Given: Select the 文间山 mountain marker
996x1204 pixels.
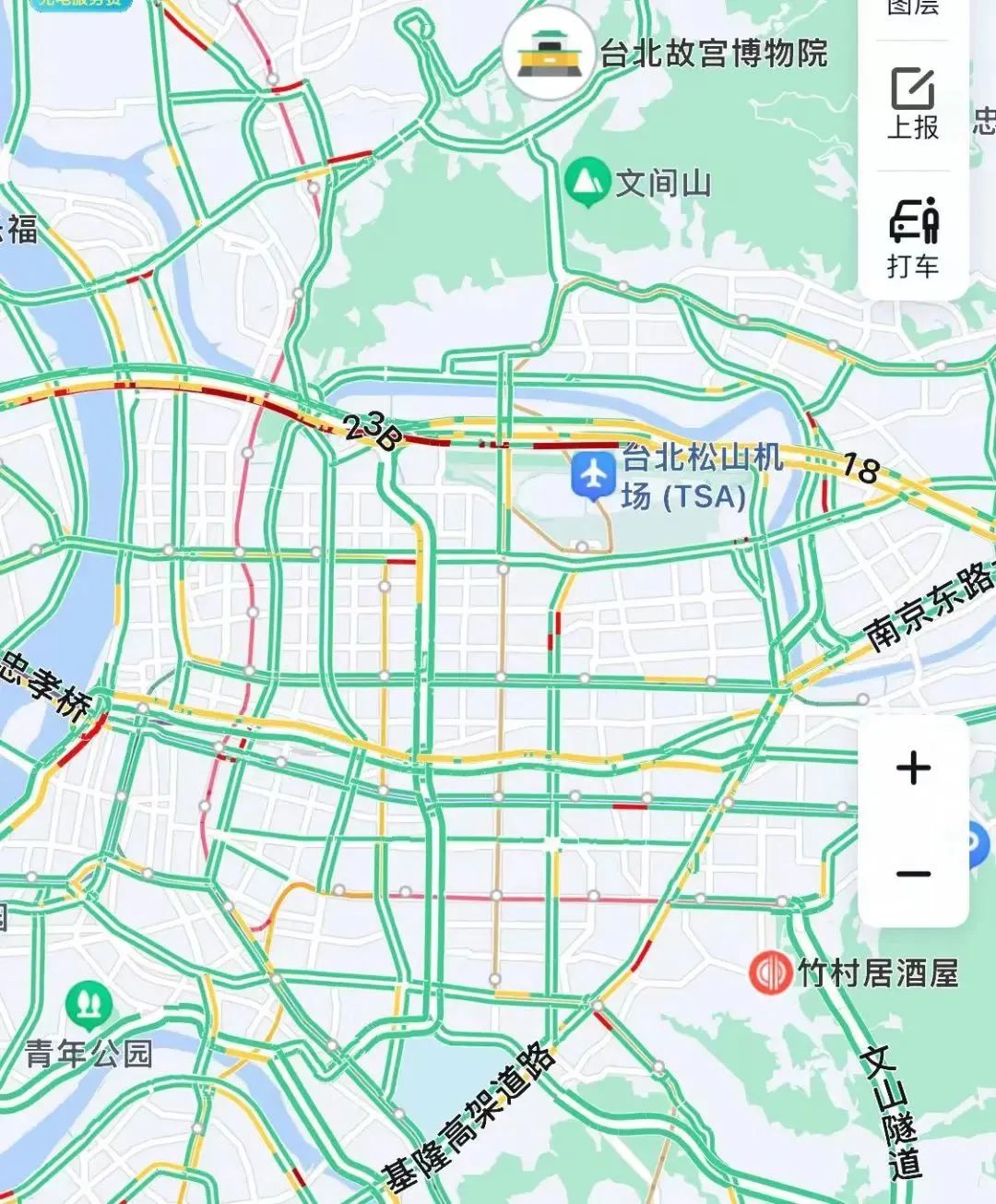Looking at the screenshot, I should (x=587, y=183).
